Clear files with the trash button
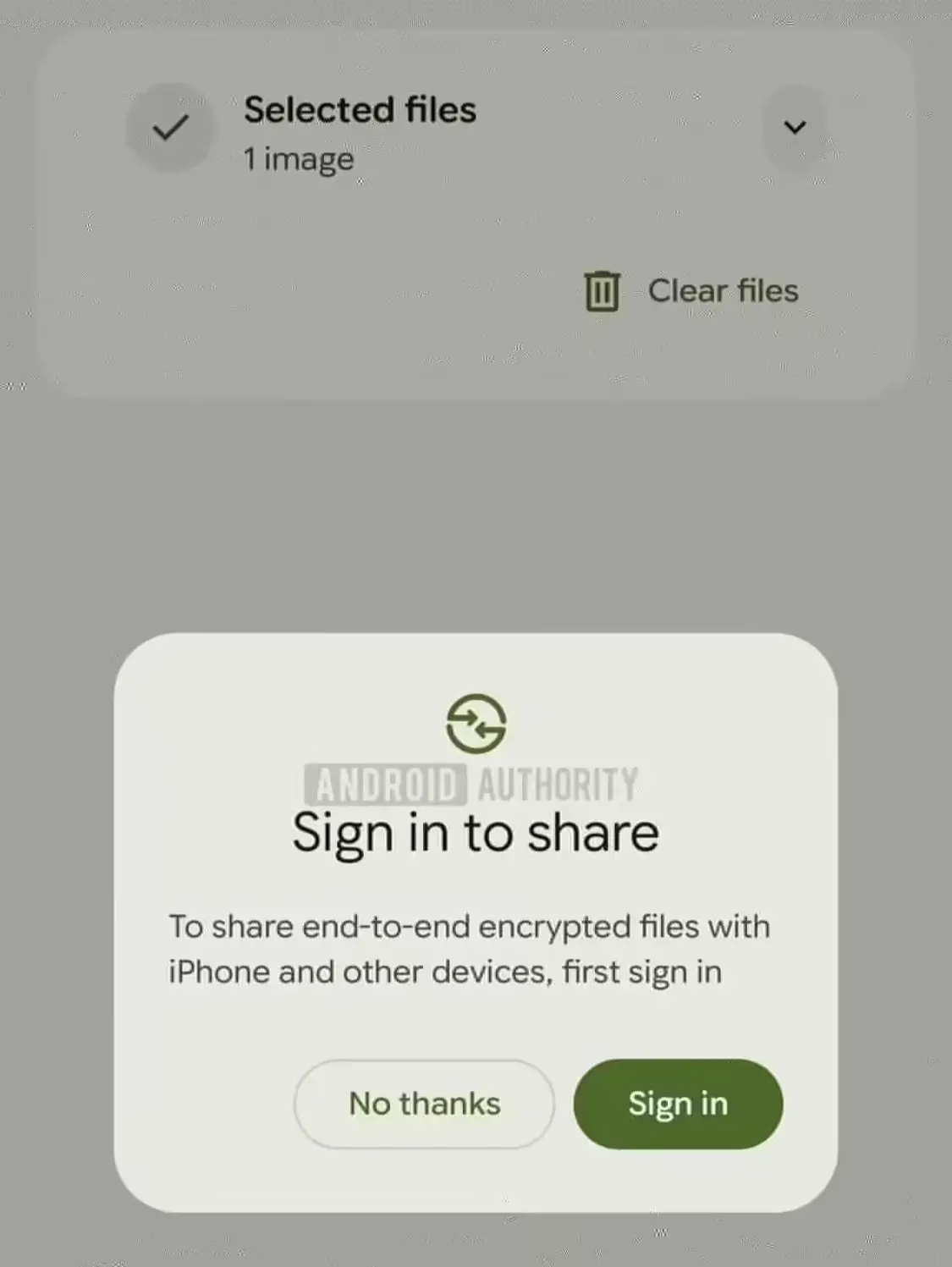The width and height of the screenshot is (952, 1267). [x=691, y=291]
